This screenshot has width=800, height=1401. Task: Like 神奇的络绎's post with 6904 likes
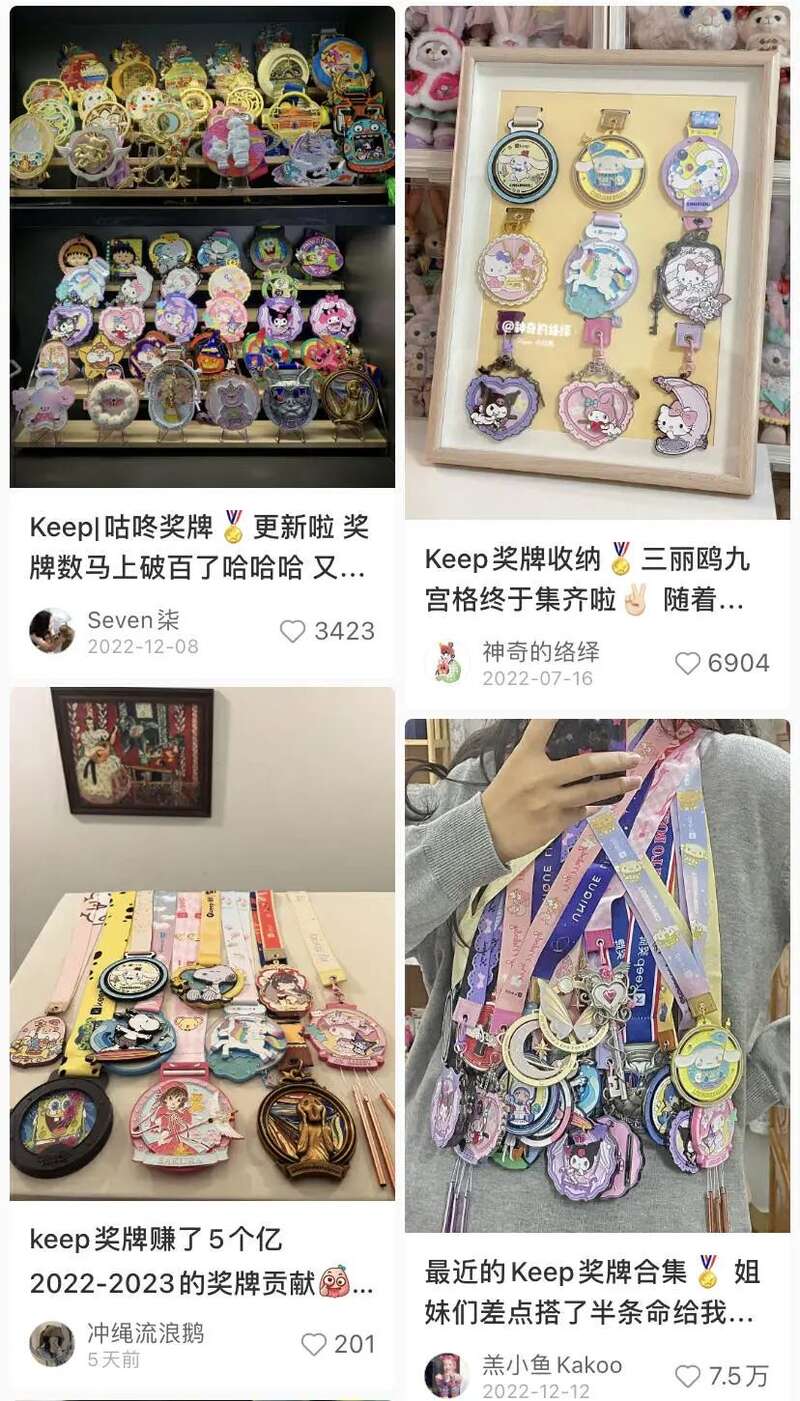tap(688, 663)
